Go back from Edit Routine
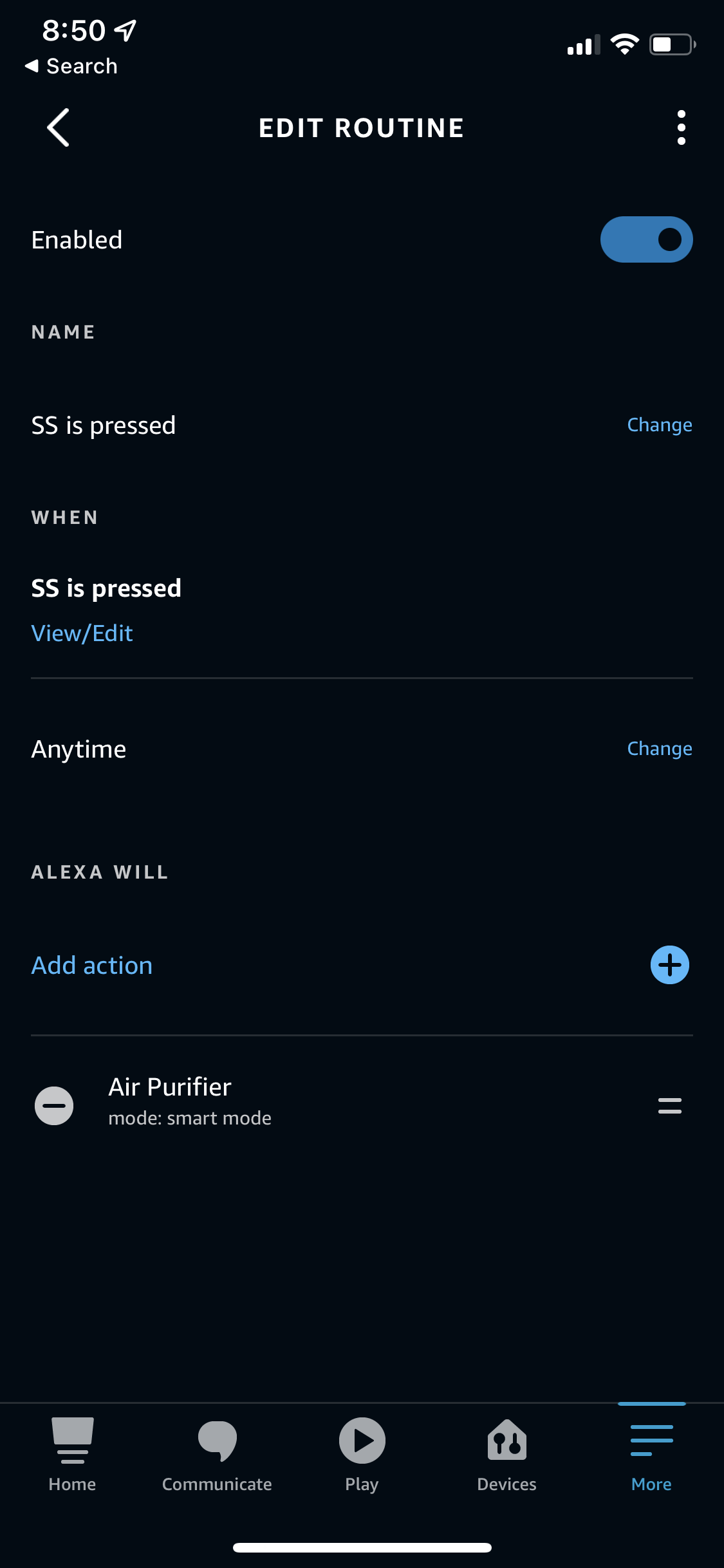The width and height of the screenshot is (724, 1568). (x=58, y=127)
